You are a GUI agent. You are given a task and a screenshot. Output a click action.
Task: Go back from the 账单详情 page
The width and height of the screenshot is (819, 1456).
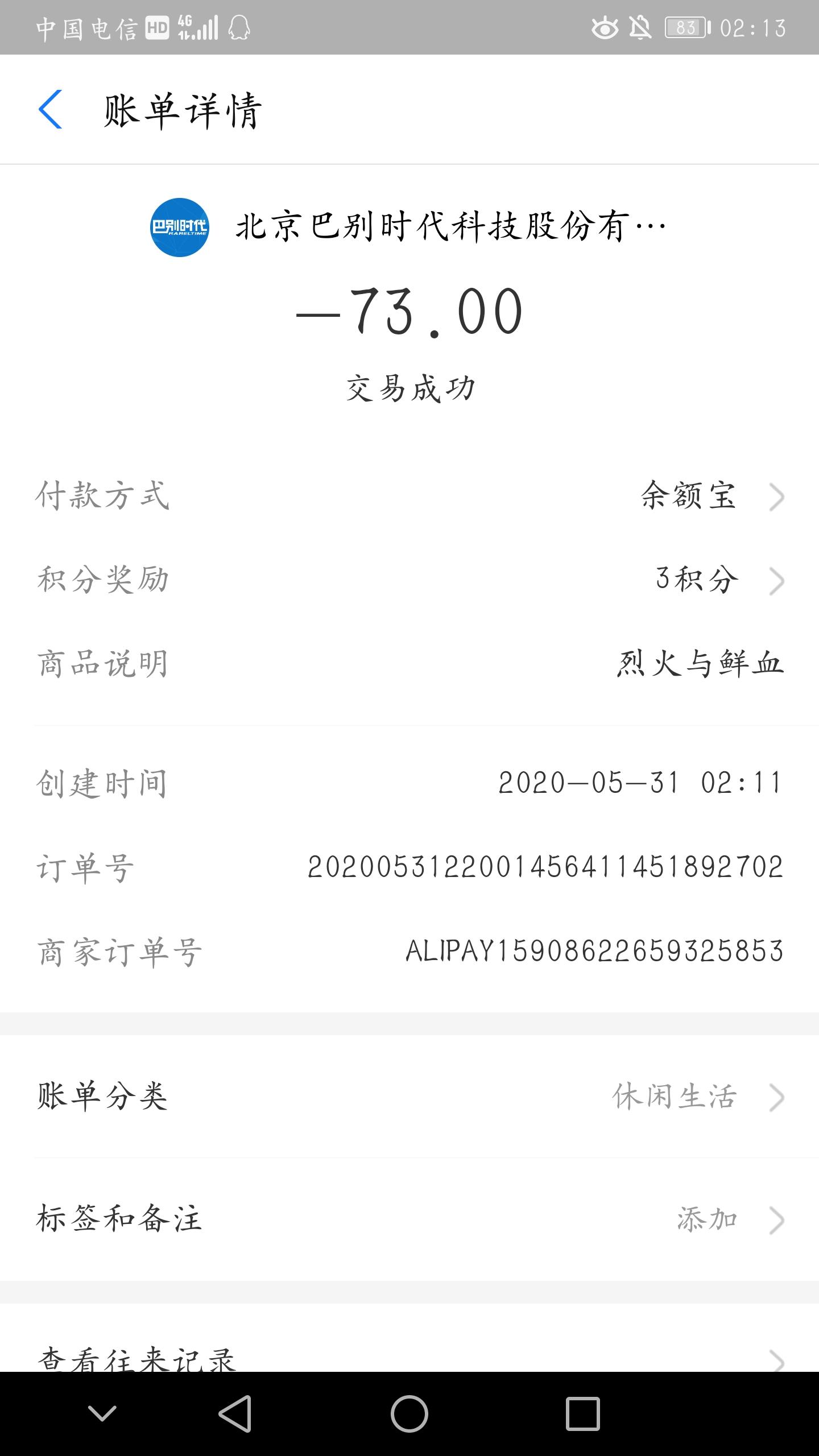point(50,109)
